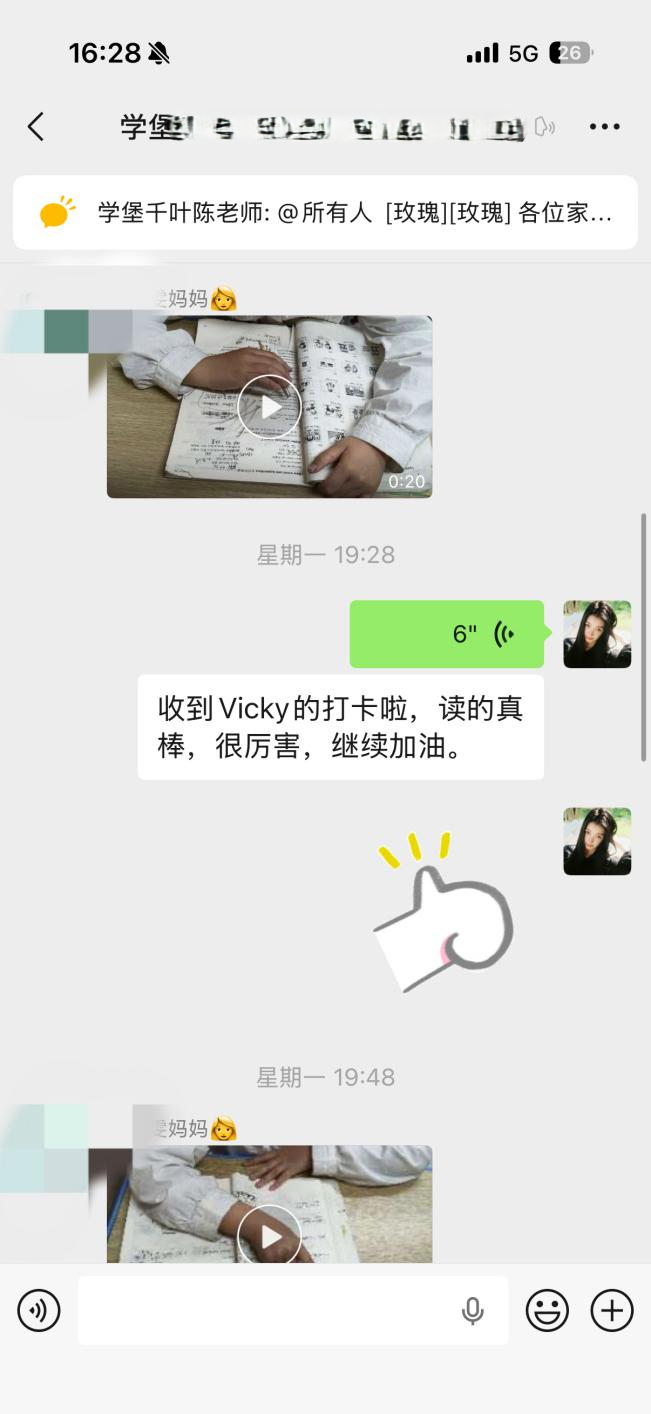Open the pinned announcement from 学堡千叶陈老师
The image size is (651, 1414).
point(325,212)
